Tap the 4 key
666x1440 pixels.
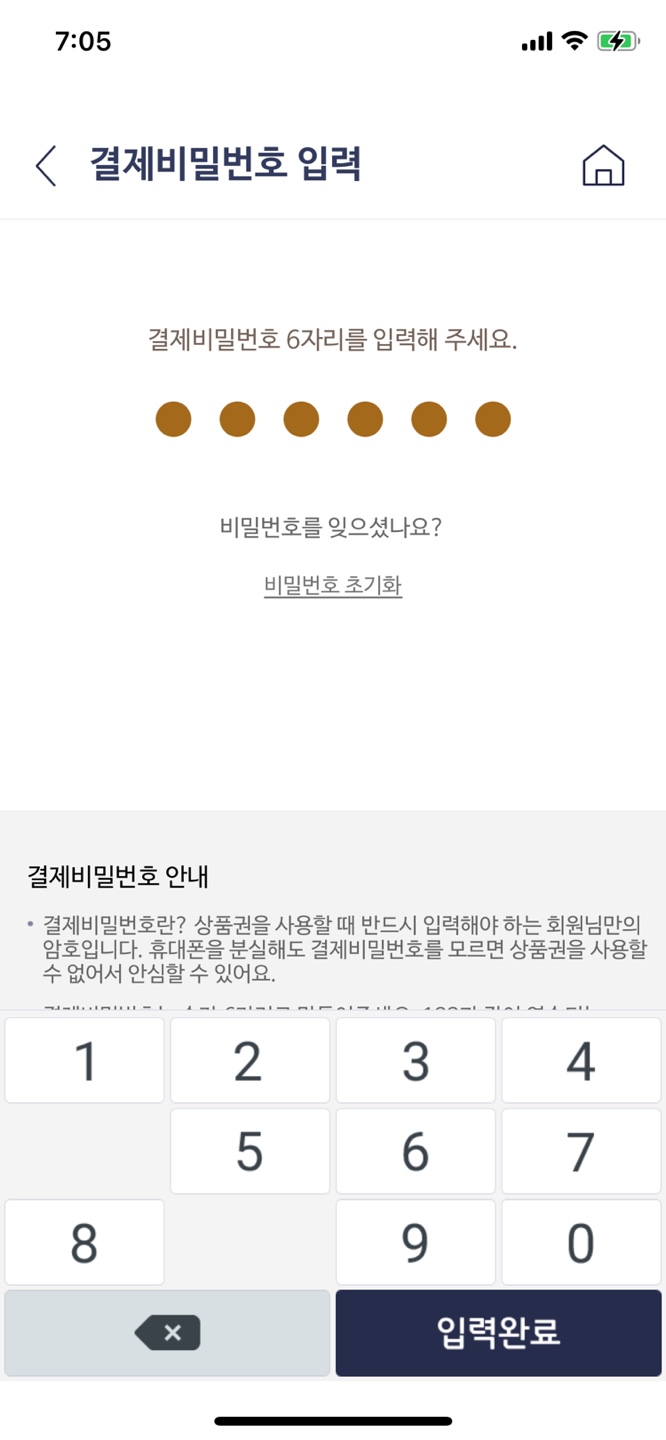[x=581, y=1061]
